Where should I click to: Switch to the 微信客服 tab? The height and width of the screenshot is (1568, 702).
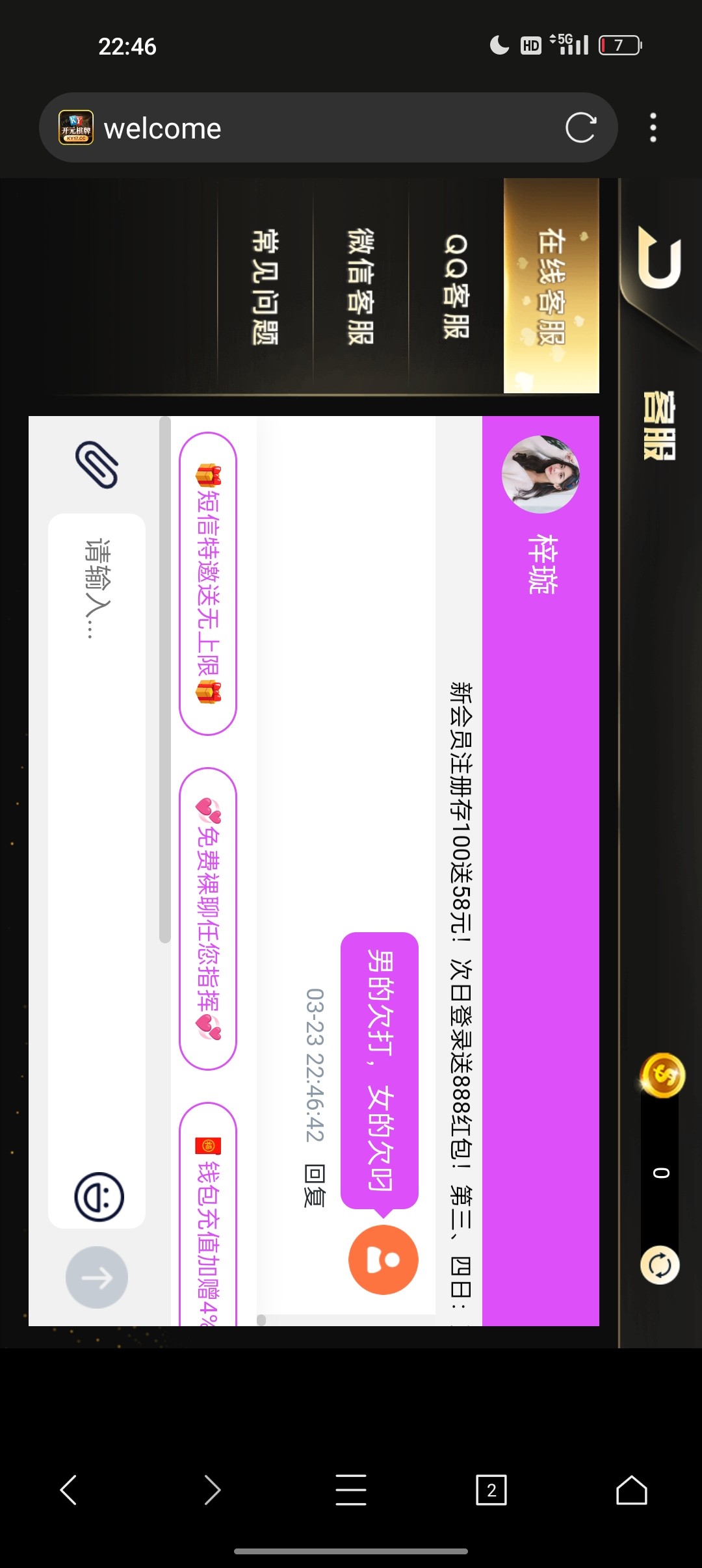(361, 286)
